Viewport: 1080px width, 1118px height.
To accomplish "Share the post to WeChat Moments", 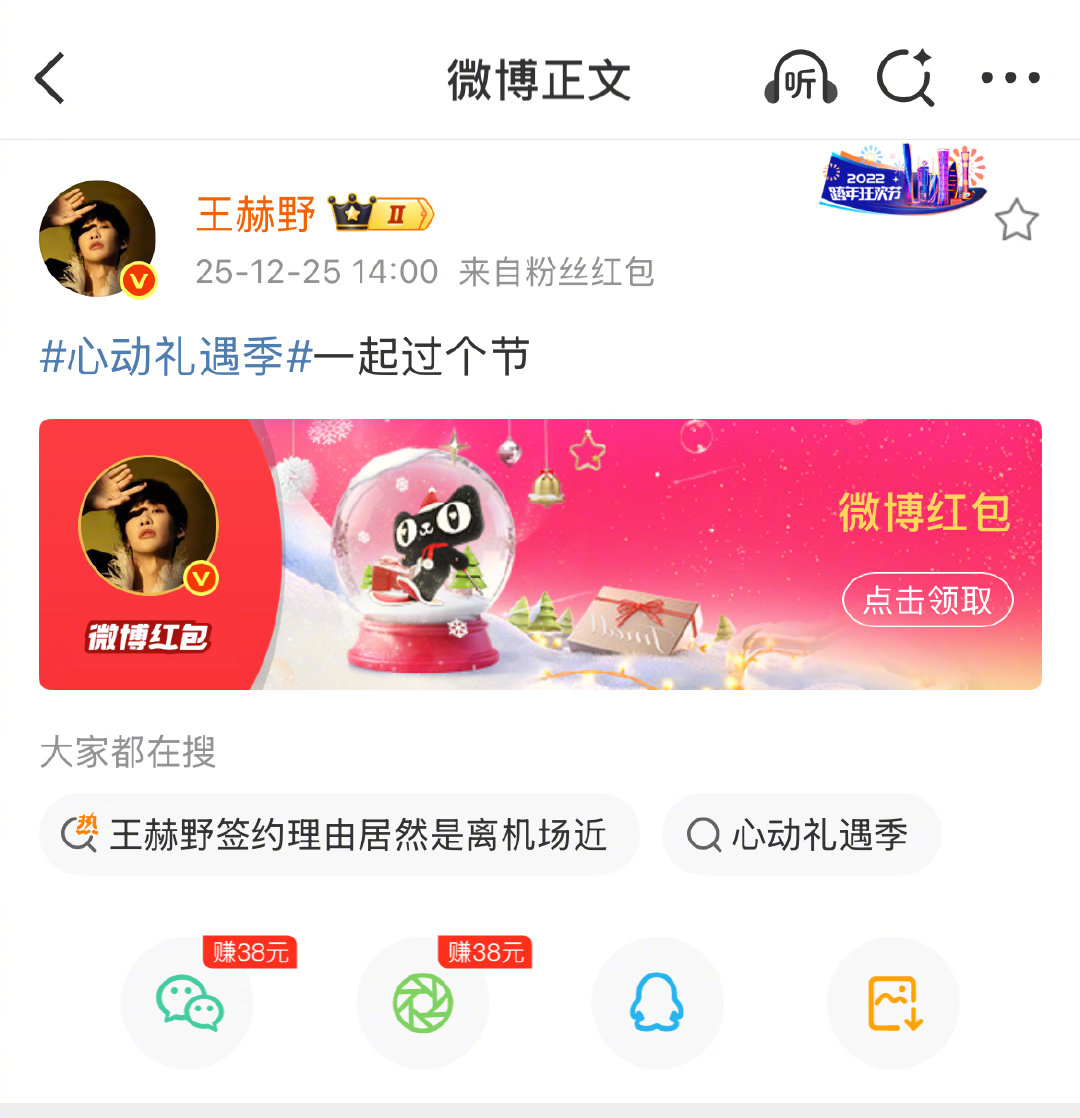I will click(422, 1002).
